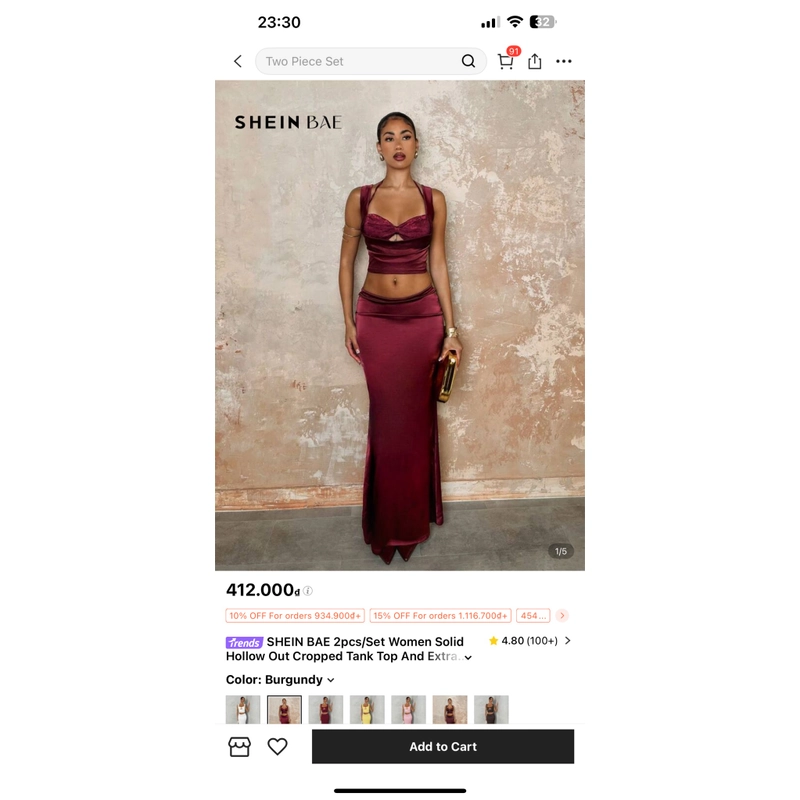Tap the magnifier icon in search bar
The width and height of the screenshot is (800, 800).
pyautogui.click(x=468, y=61)
